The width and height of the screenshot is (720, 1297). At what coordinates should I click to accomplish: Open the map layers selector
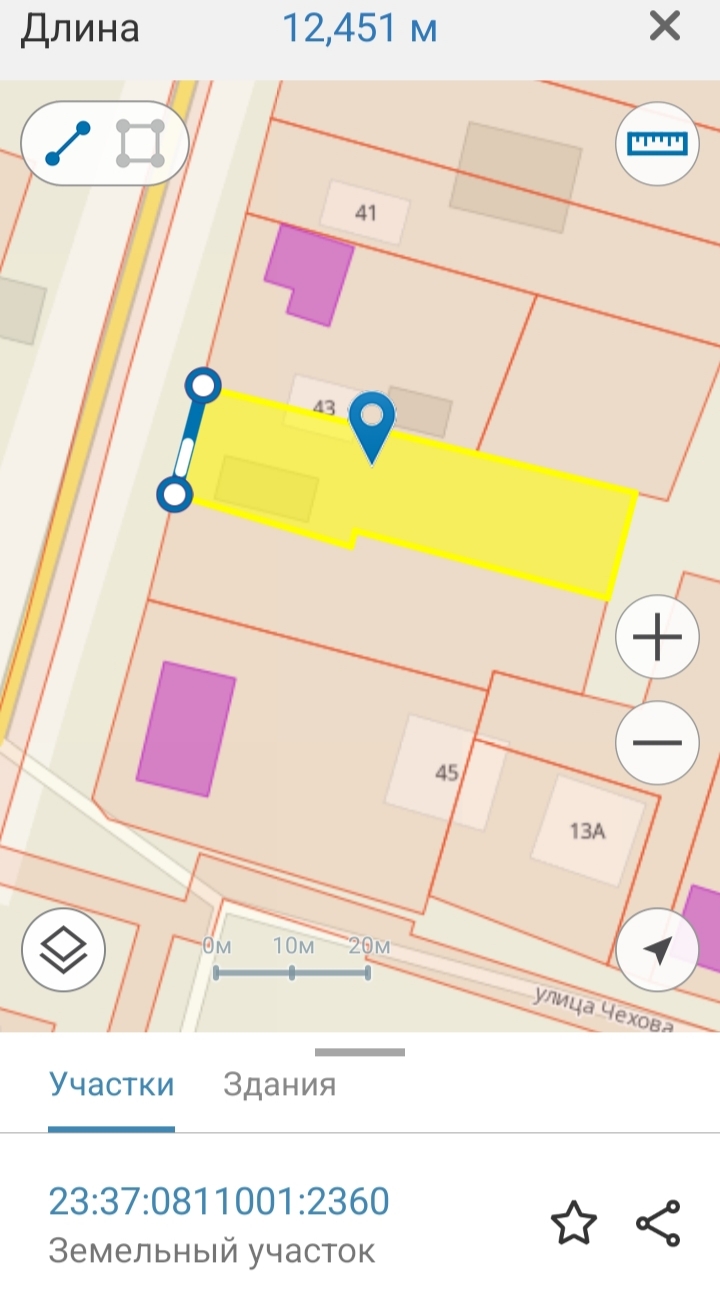(x=63, y=950)
